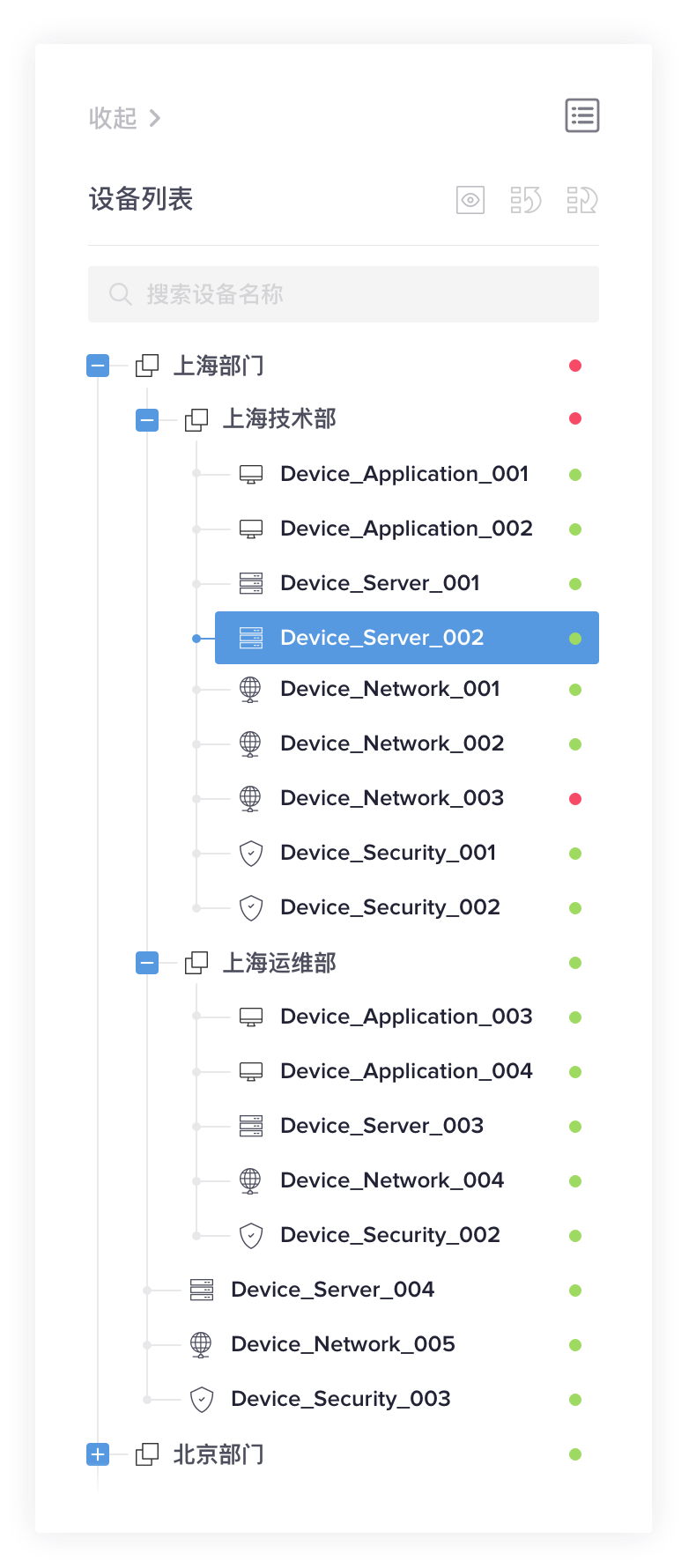Select Device_Application_004
The image size is (696, 1568).
(x=407, y=1071)
